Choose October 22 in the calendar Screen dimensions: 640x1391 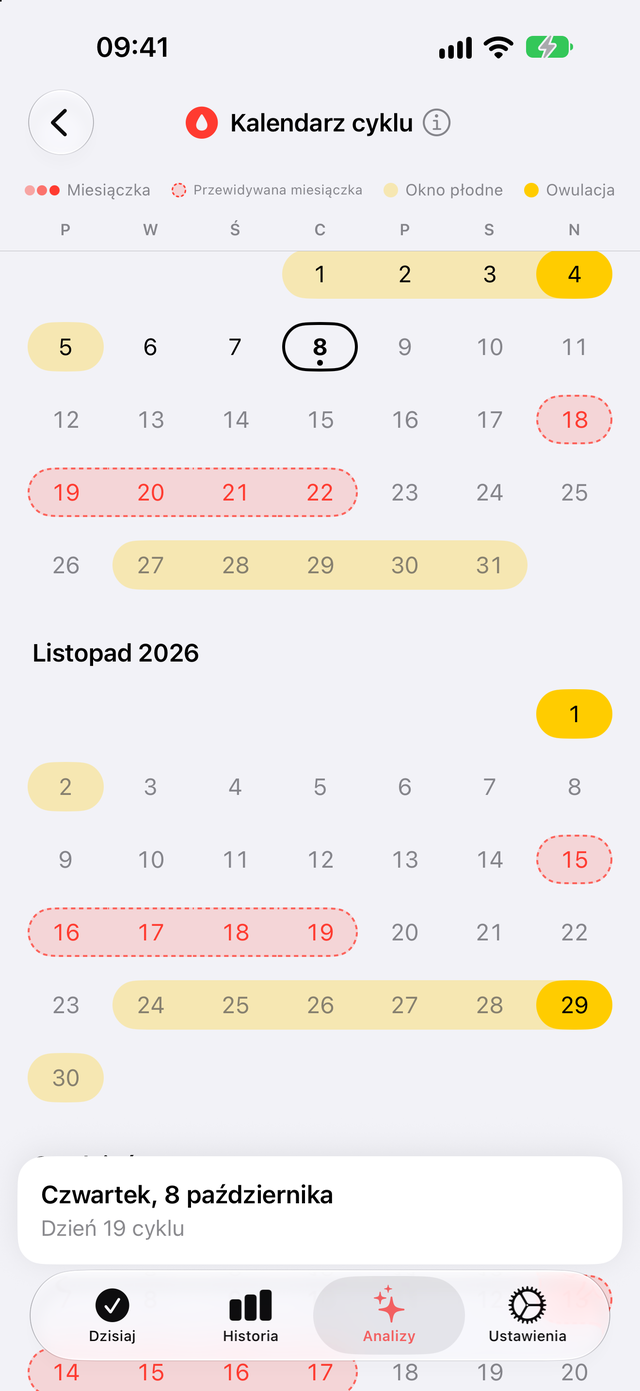pos(320,493)
